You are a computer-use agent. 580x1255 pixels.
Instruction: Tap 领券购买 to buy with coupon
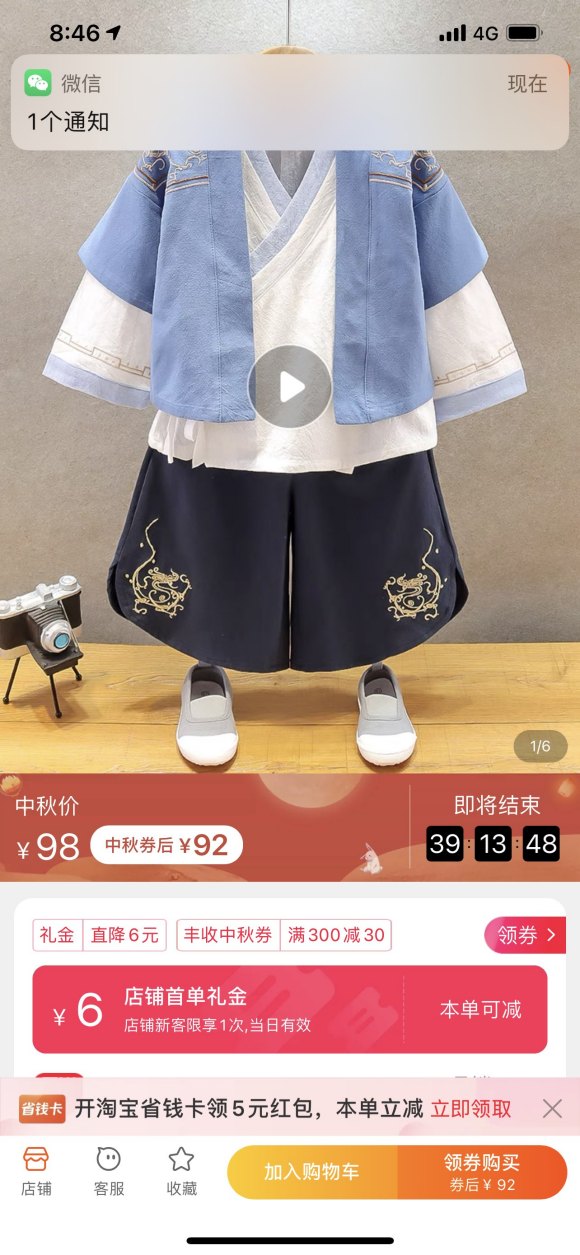click(482, 1172)
